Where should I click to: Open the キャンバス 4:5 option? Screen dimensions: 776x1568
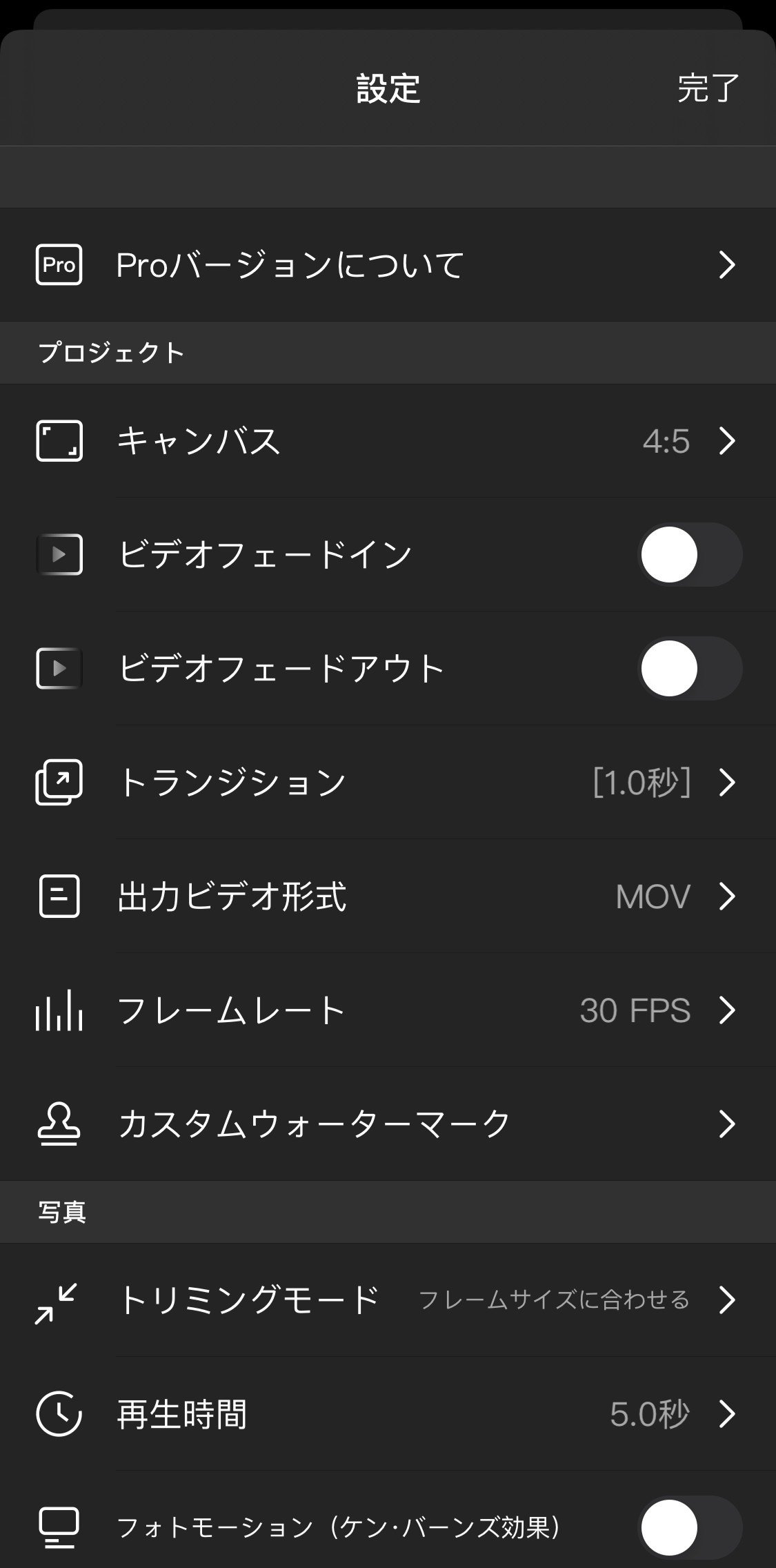click(x=388, y=442)
